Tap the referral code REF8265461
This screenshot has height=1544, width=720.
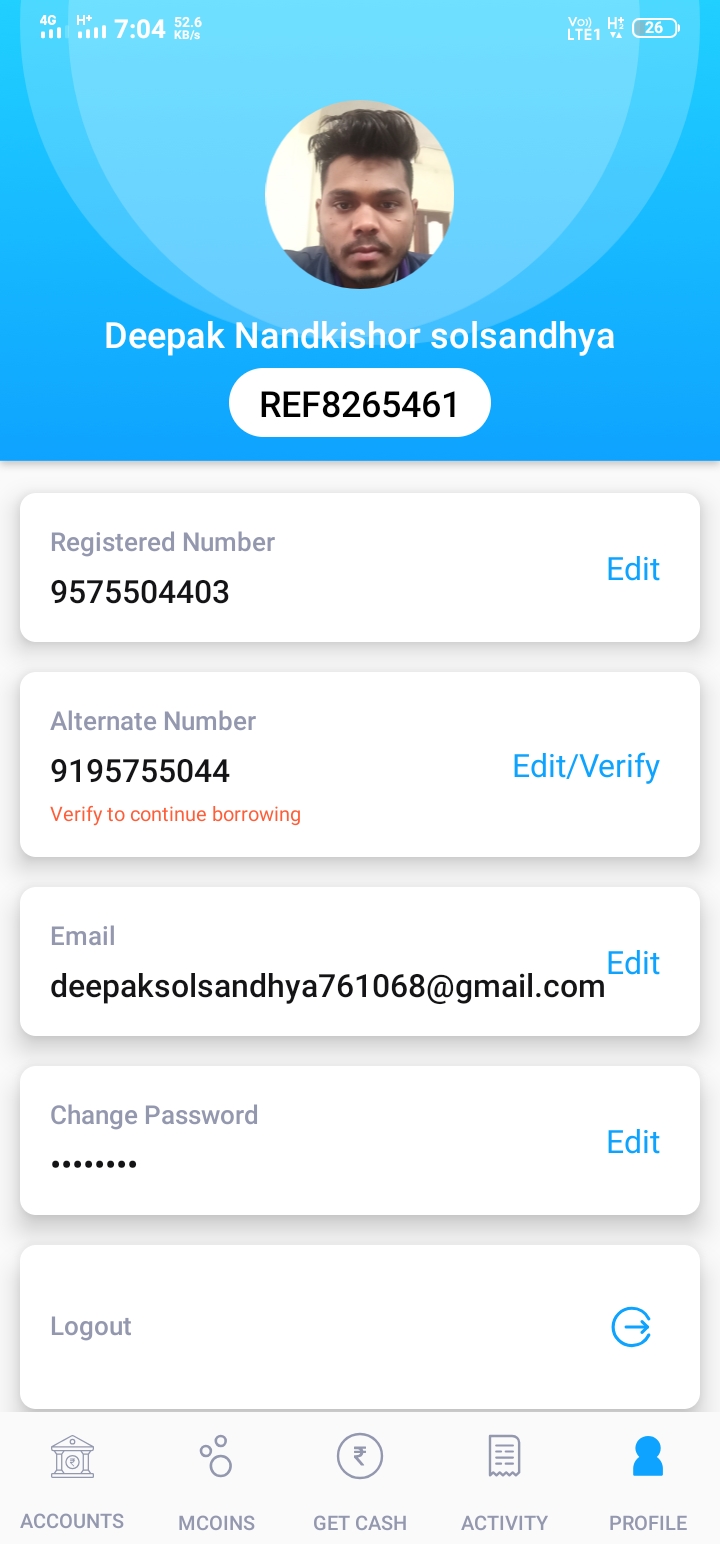tap(360, 404)
